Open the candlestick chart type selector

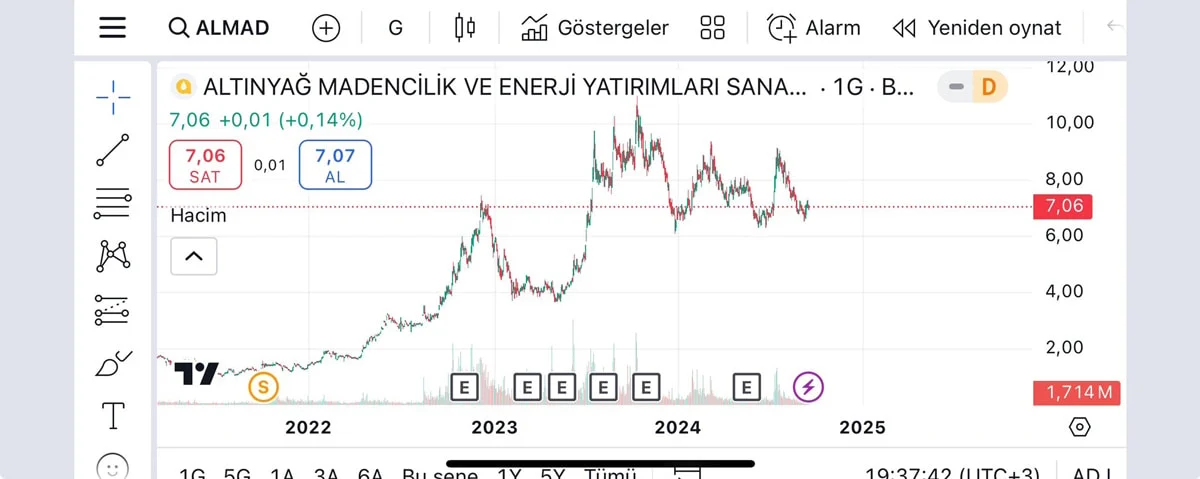tap(464, 28)
